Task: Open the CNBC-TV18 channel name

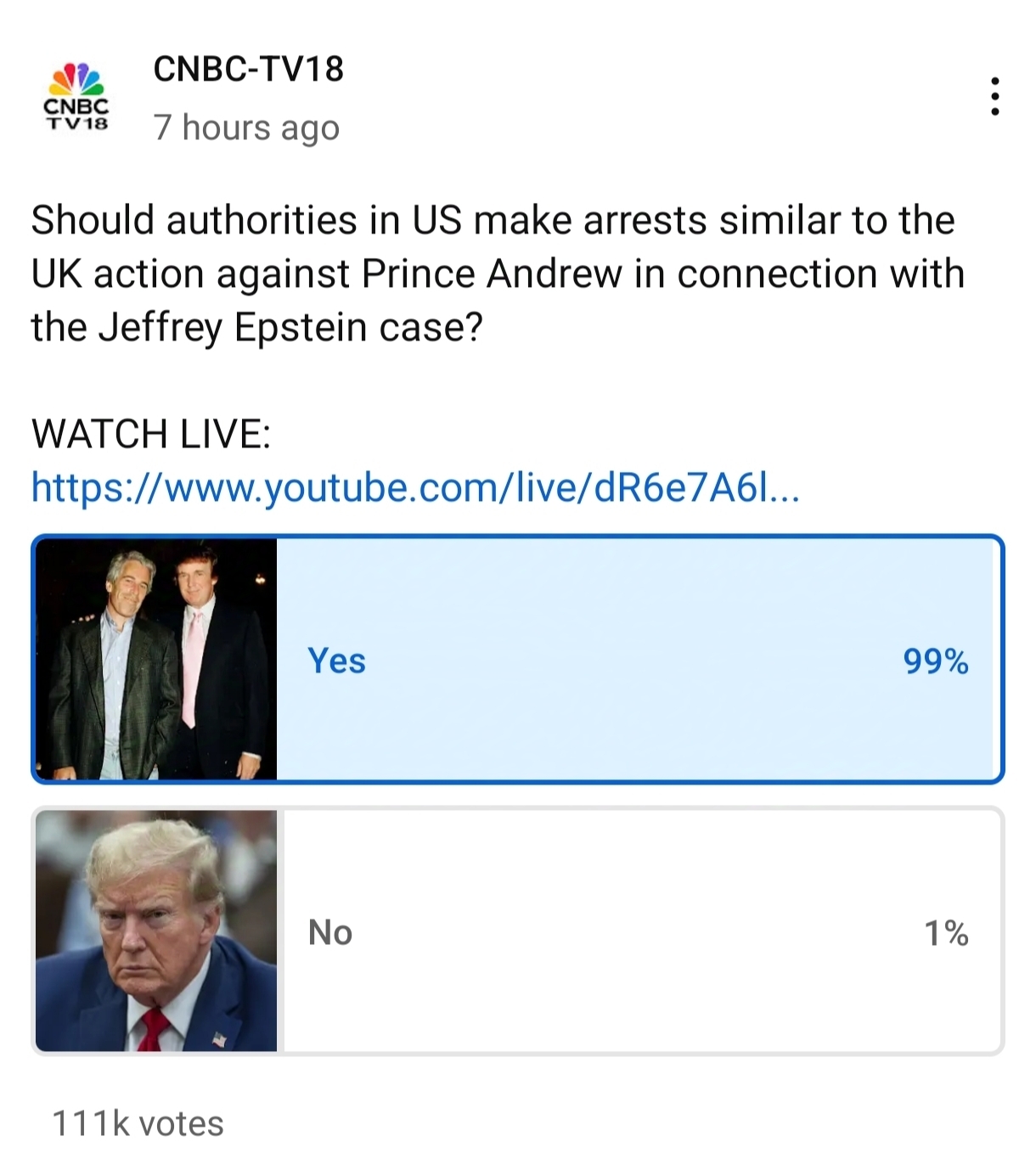Action: pos(248,70)
